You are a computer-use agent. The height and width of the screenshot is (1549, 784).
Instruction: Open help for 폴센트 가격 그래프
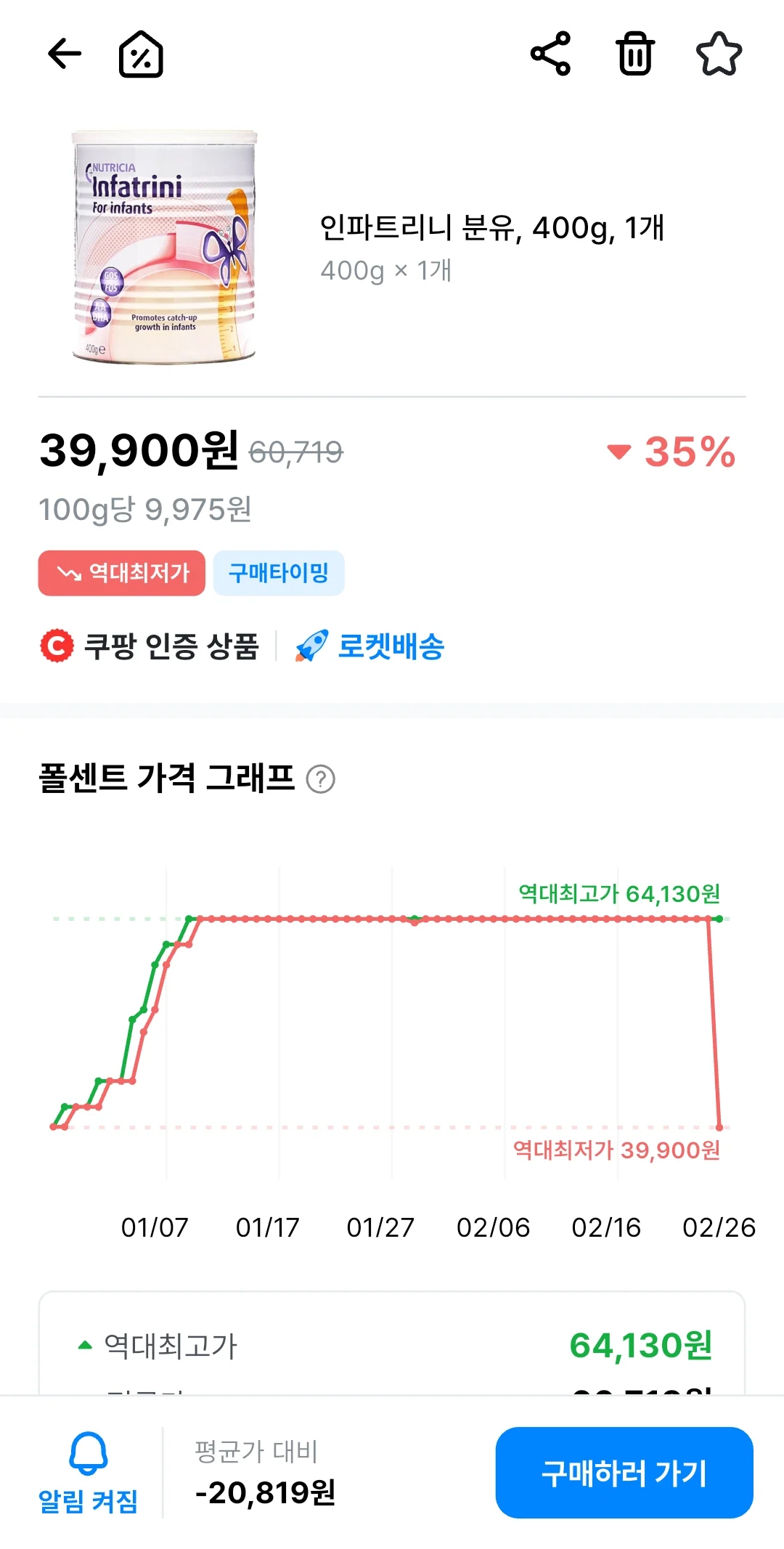[x=320, y=779]
